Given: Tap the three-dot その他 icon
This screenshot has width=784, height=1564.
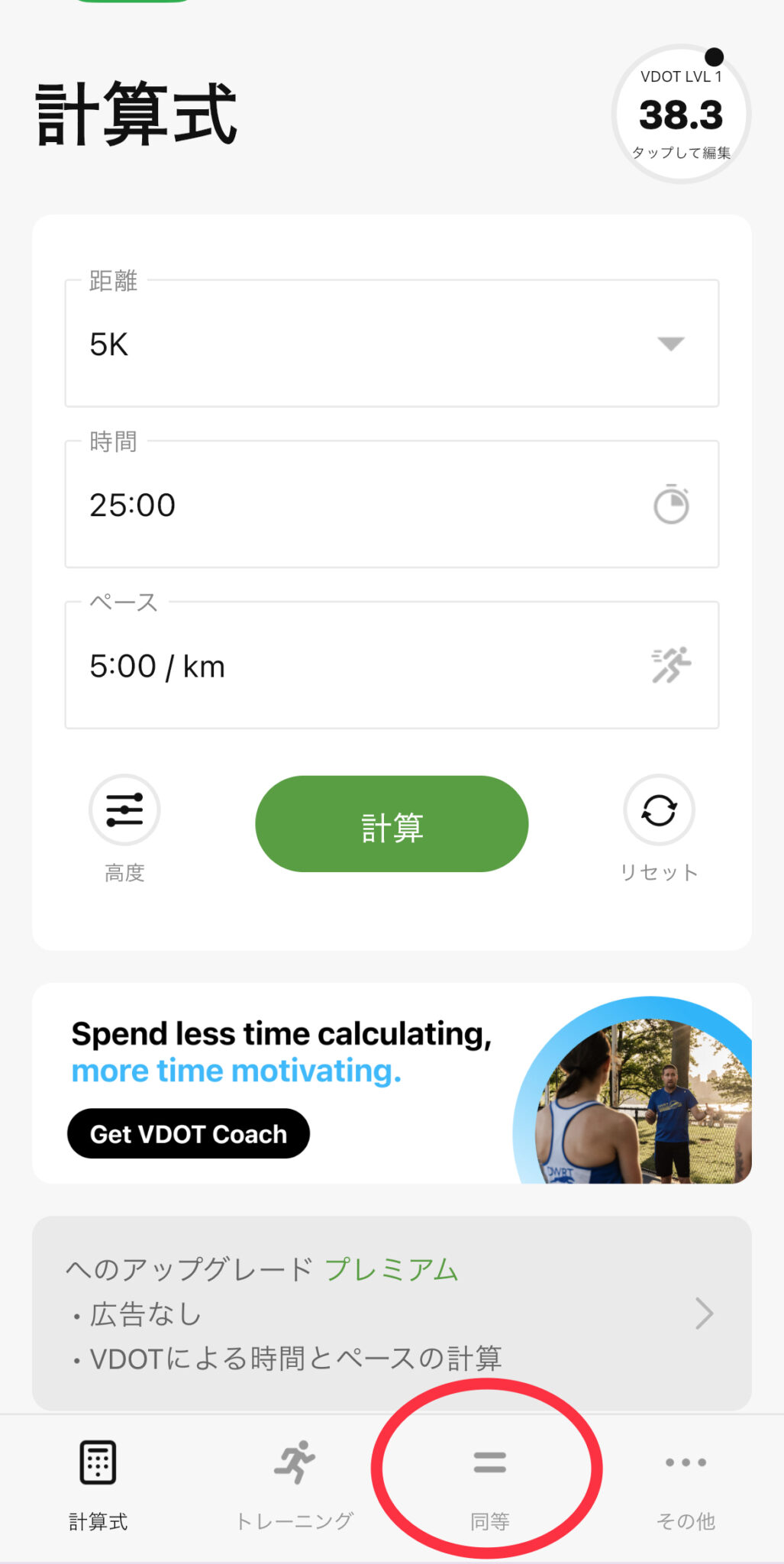Looking at the screenshot, I should [x=684, y=1462].
